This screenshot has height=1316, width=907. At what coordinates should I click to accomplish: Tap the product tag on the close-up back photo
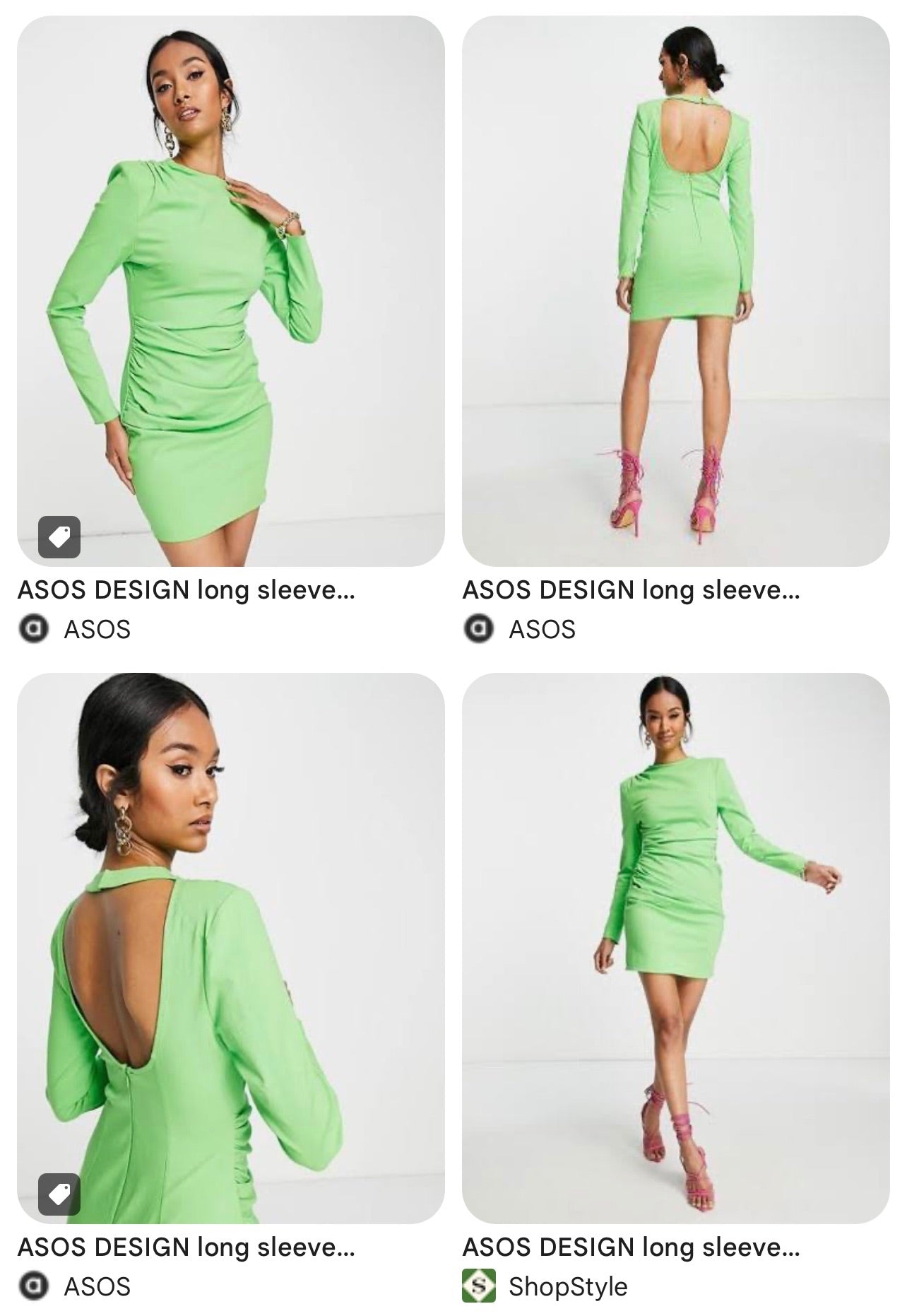tap(59, 1194)
